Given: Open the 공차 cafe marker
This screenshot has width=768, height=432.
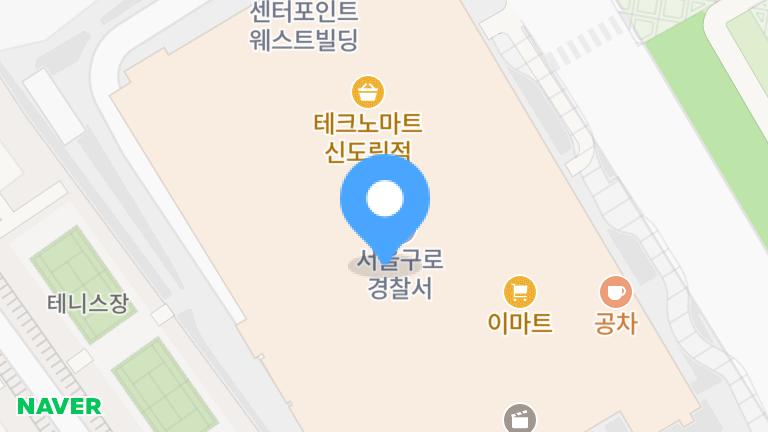Looking at the screenshot, I should click(x=615, y=292).
